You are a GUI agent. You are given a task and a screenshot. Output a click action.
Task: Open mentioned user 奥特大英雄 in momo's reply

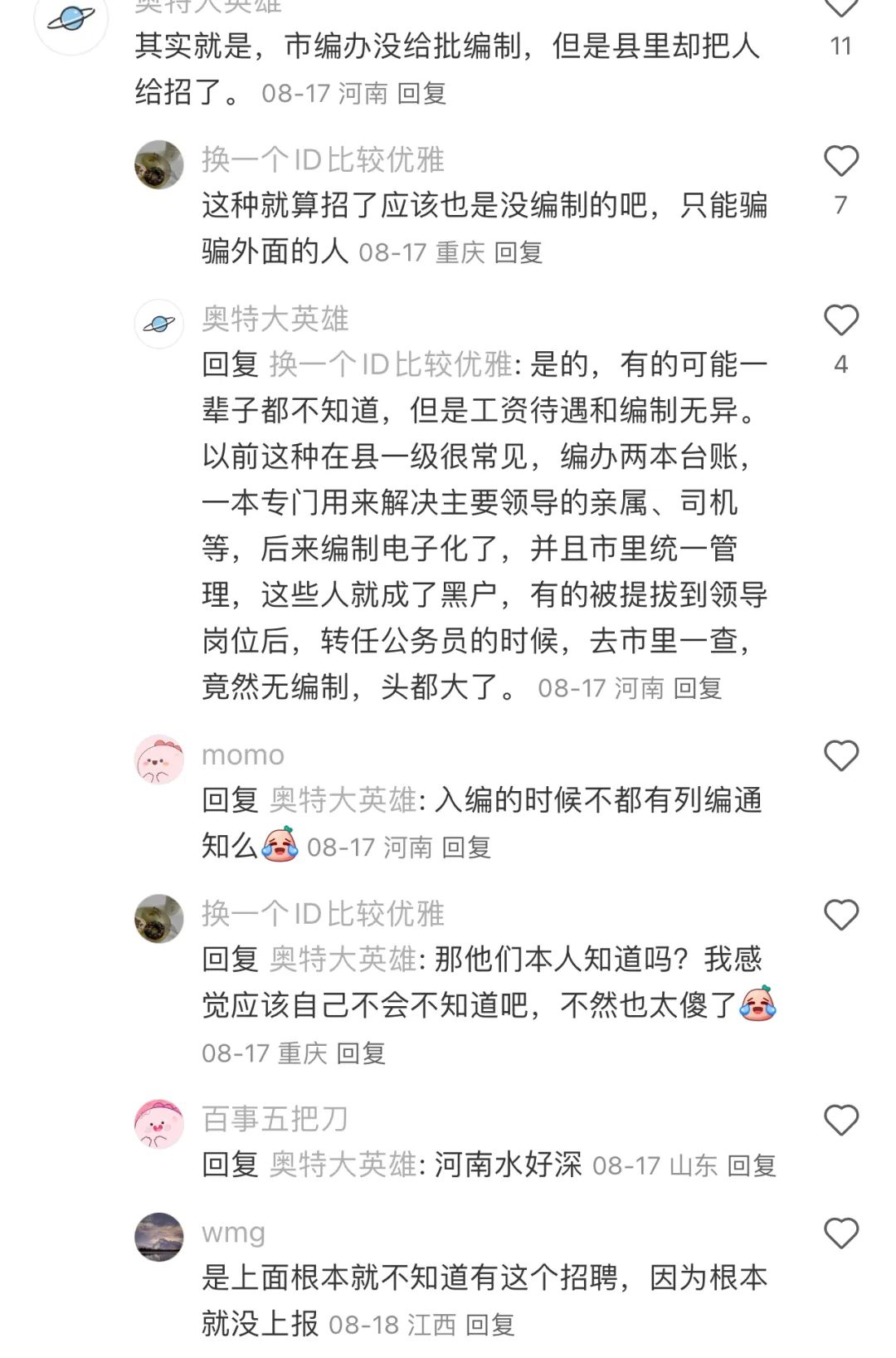[343, 800]
